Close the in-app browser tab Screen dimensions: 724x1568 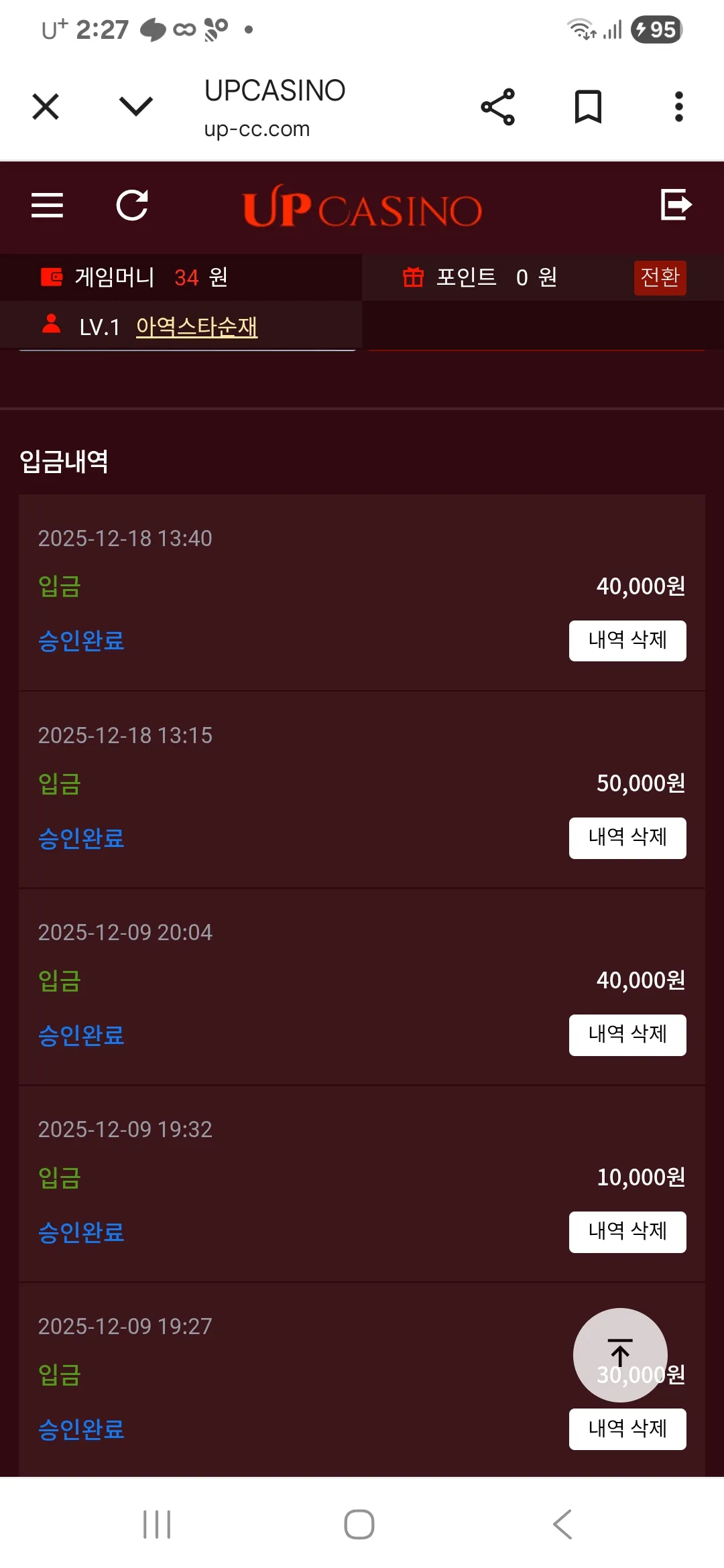(x=46, y=107)
